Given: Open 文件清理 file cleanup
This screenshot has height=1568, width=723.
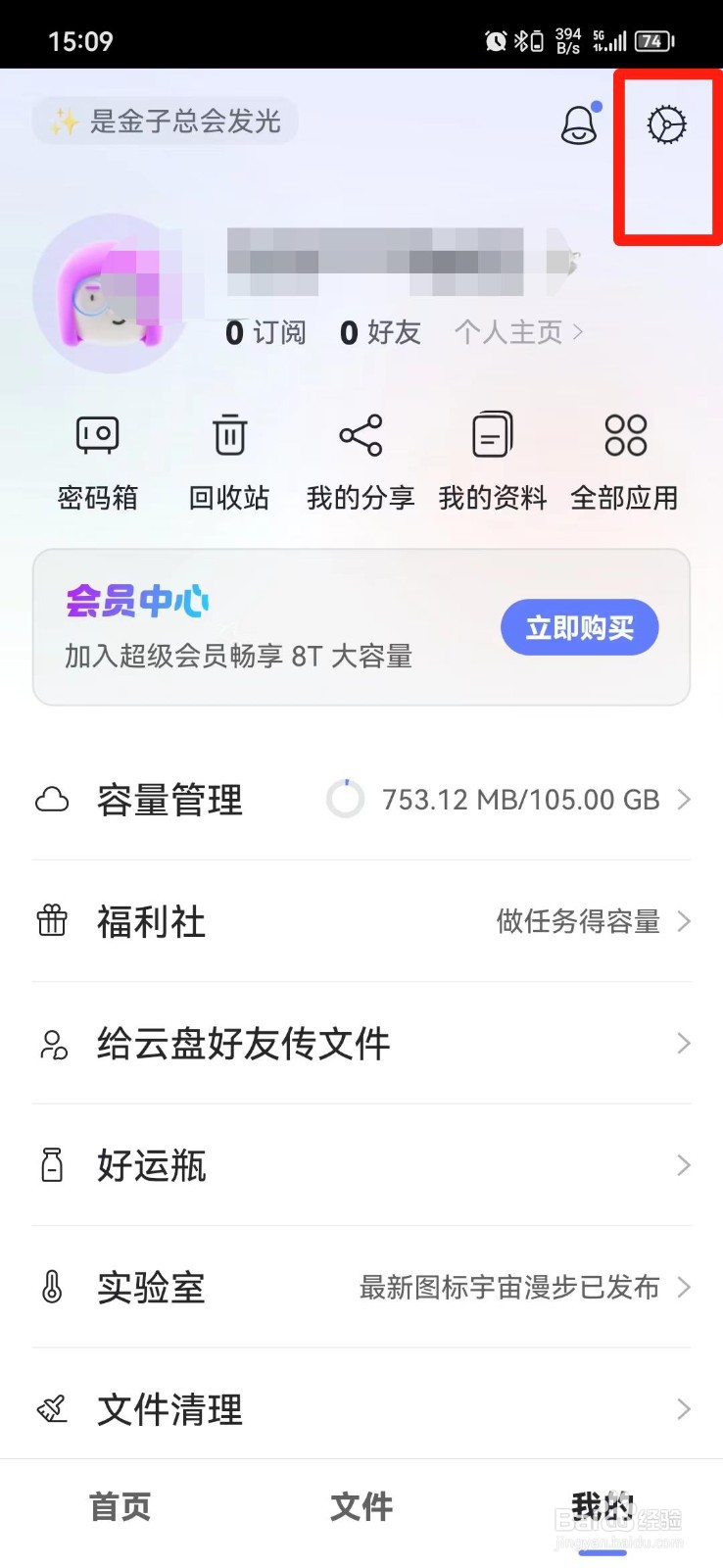Looking at the screenshot, I should click(361, 1409).
